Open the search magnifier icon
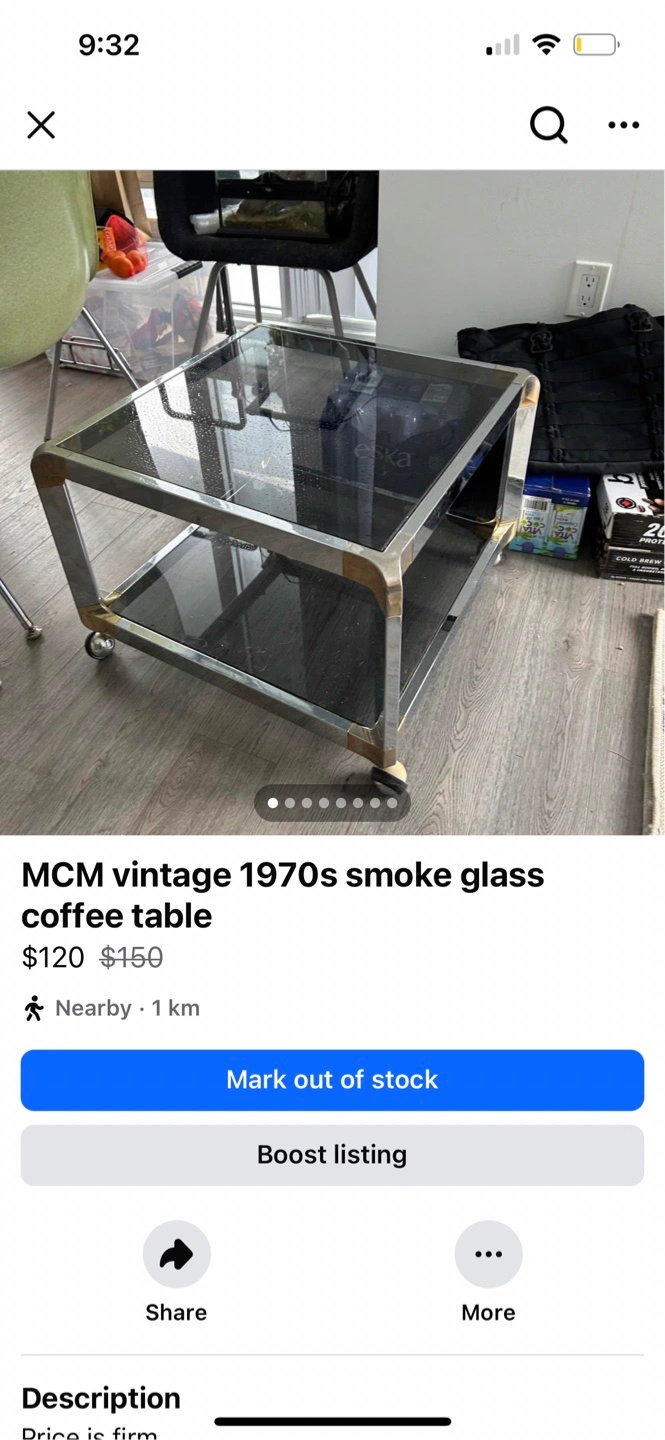The height and width of the screenshot is (1440, 665). pos(548,126)
